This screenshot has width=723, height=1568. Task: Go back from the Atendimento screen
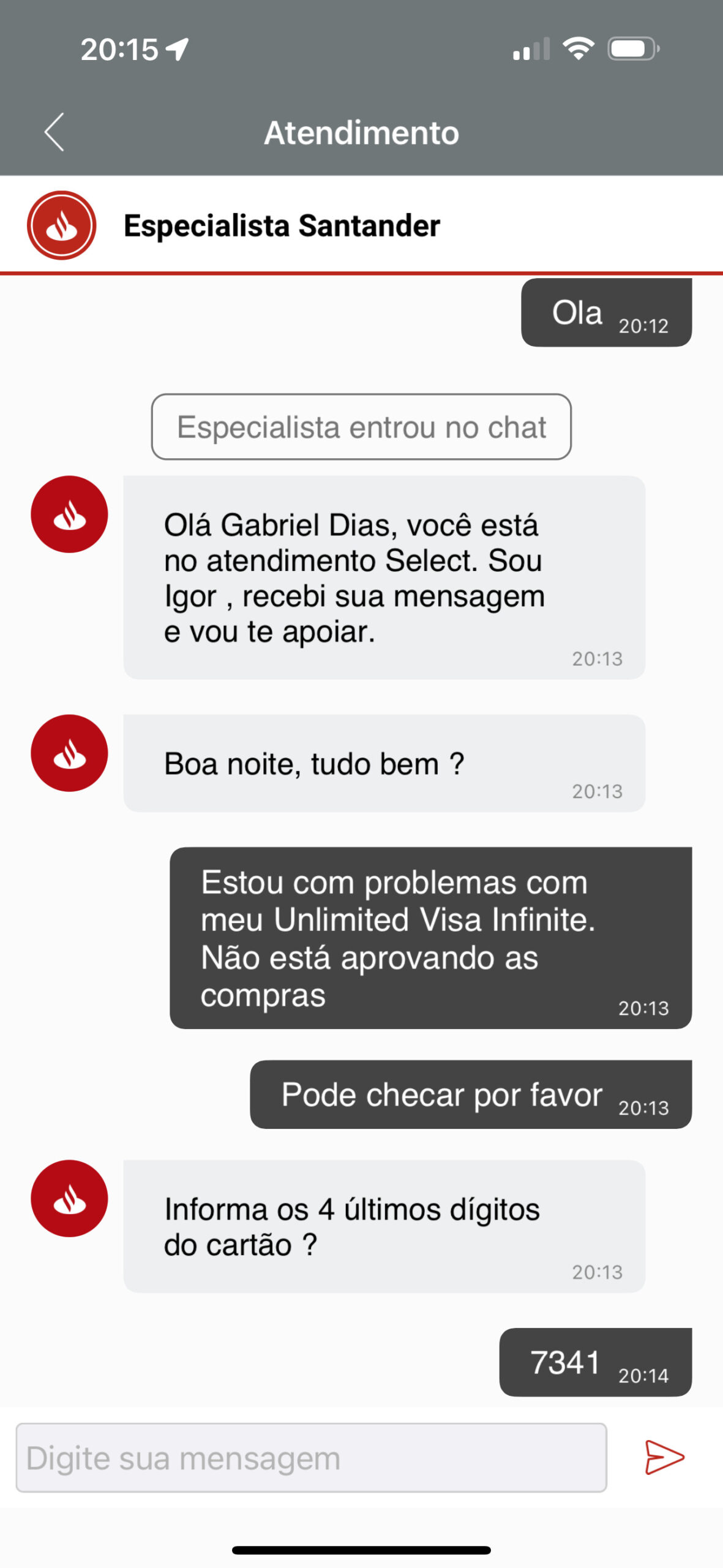coord(54,132)
